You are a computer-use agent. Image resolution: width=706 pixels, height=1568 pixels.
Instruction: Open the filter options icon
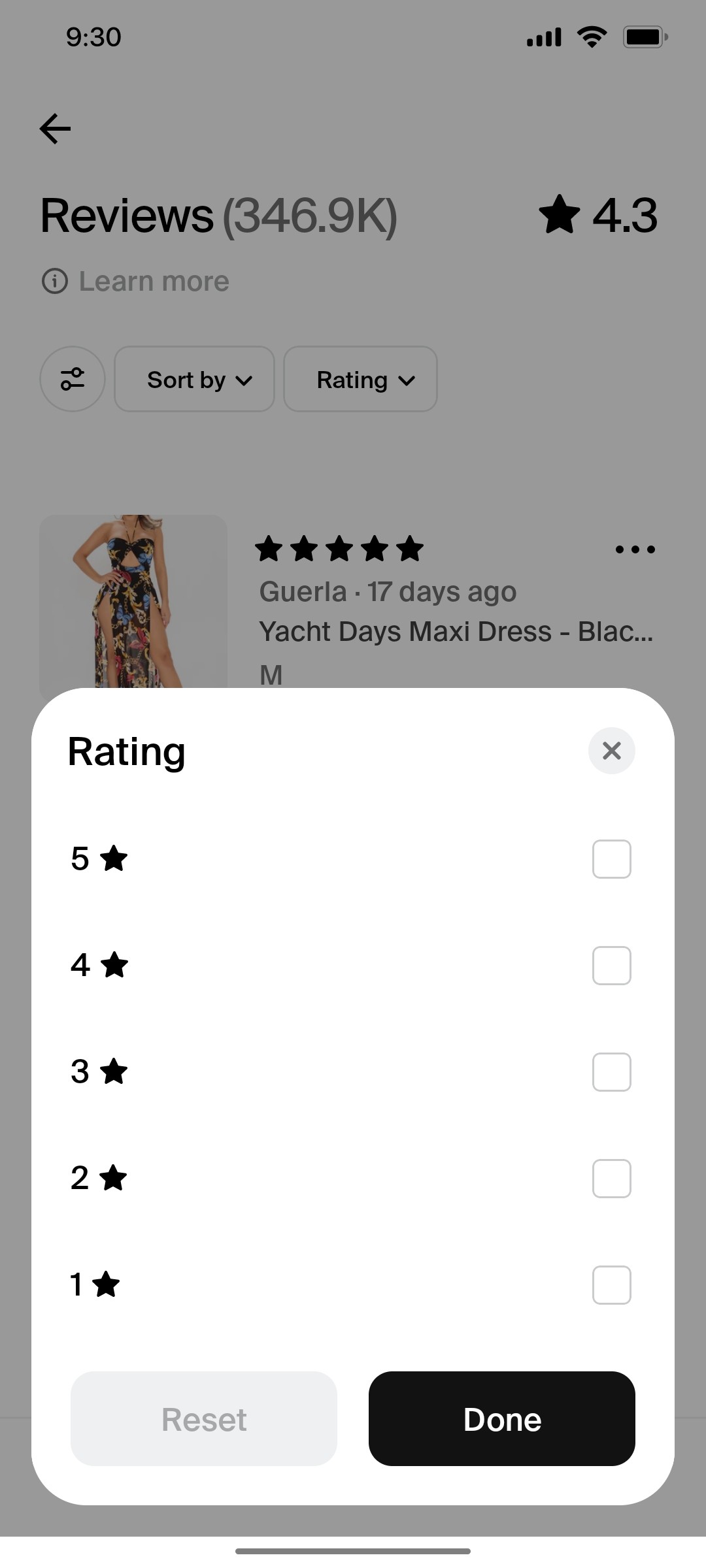pos(72,379)
